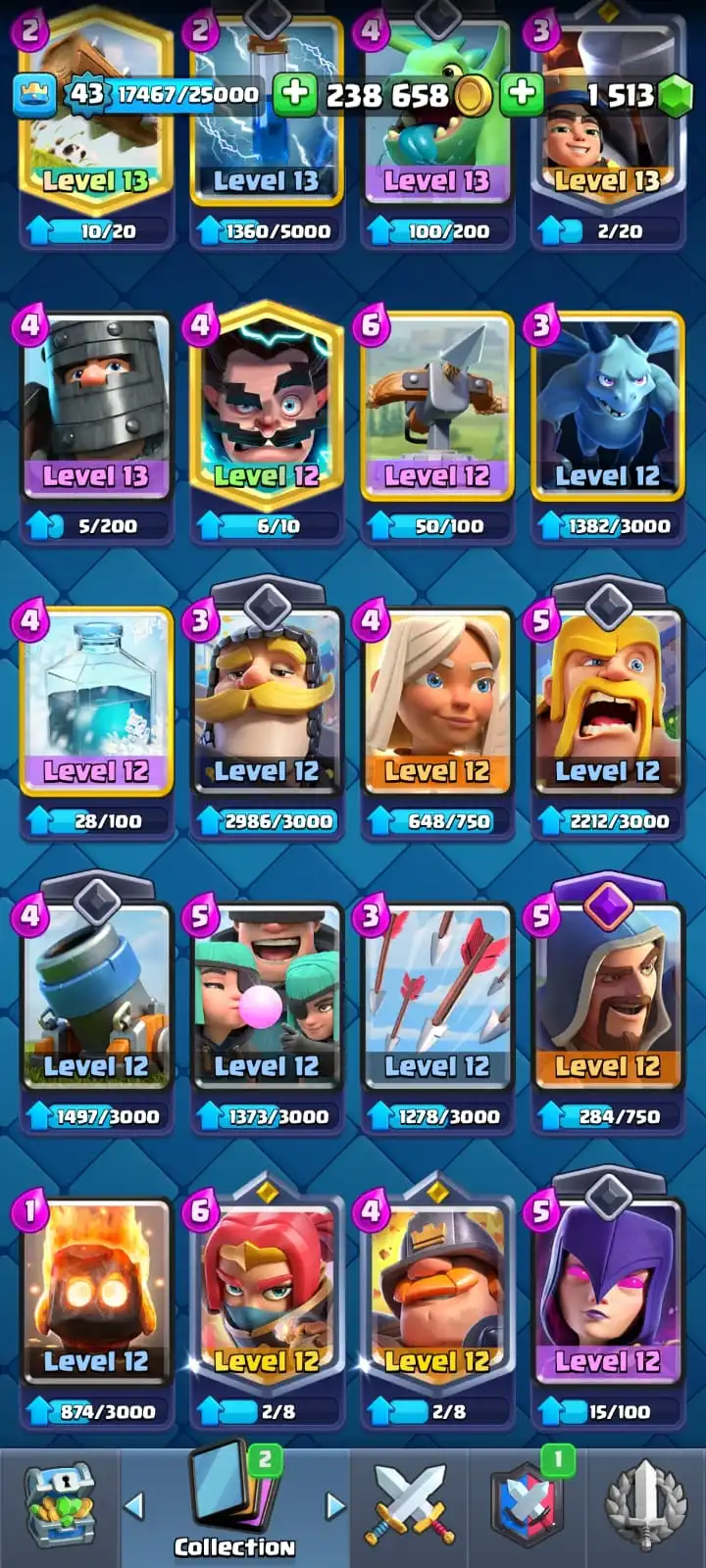
Task: Open the Wizard card at 284/750
Action: coord(607,995)
